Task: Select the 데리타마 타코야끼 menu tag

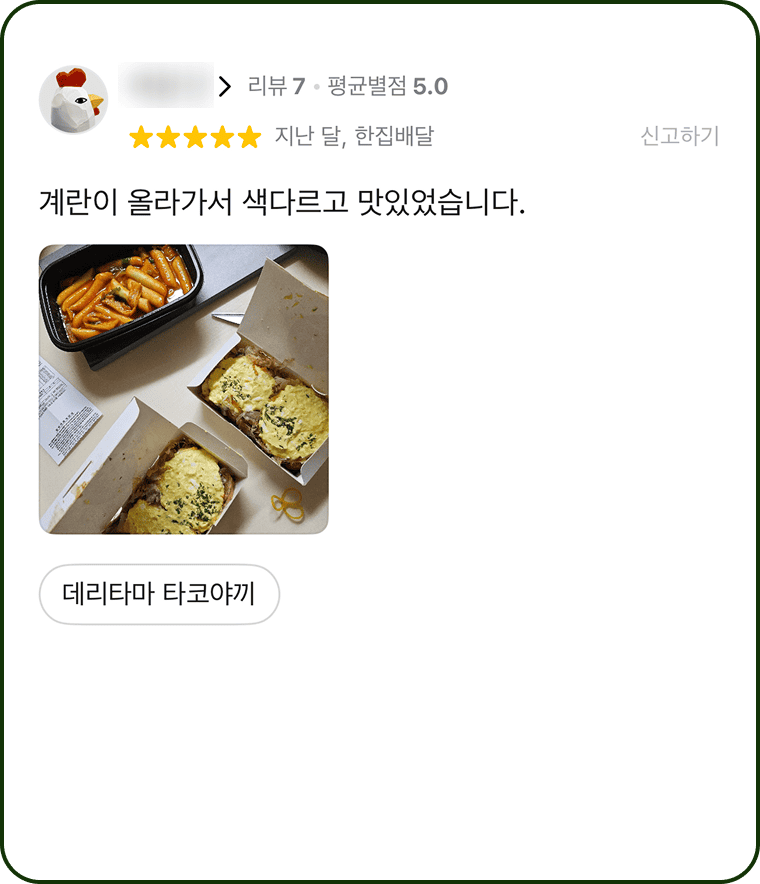Action: pyautogui.click(x=158, y=592)
